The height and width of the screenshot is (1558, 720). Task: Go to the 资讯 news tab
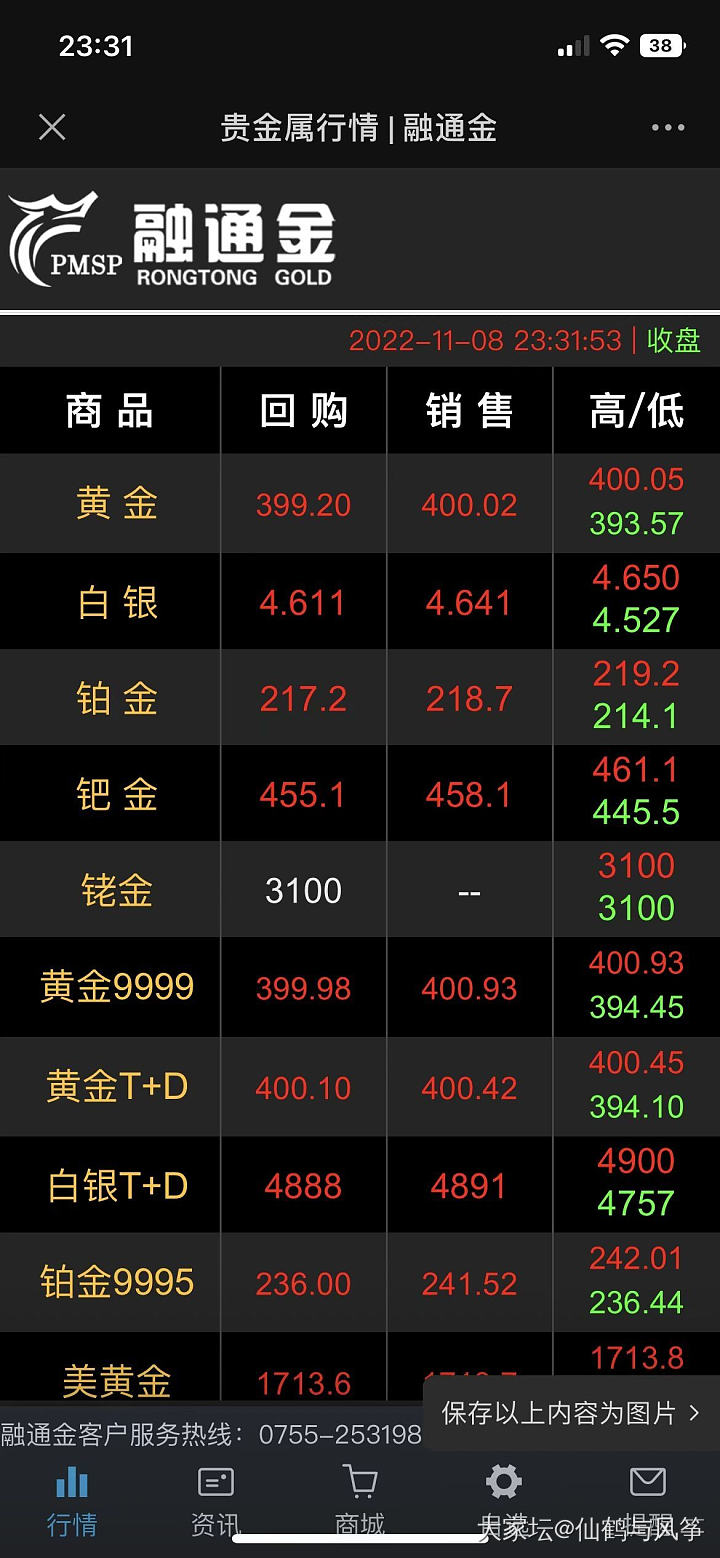tap(216, 1499)
